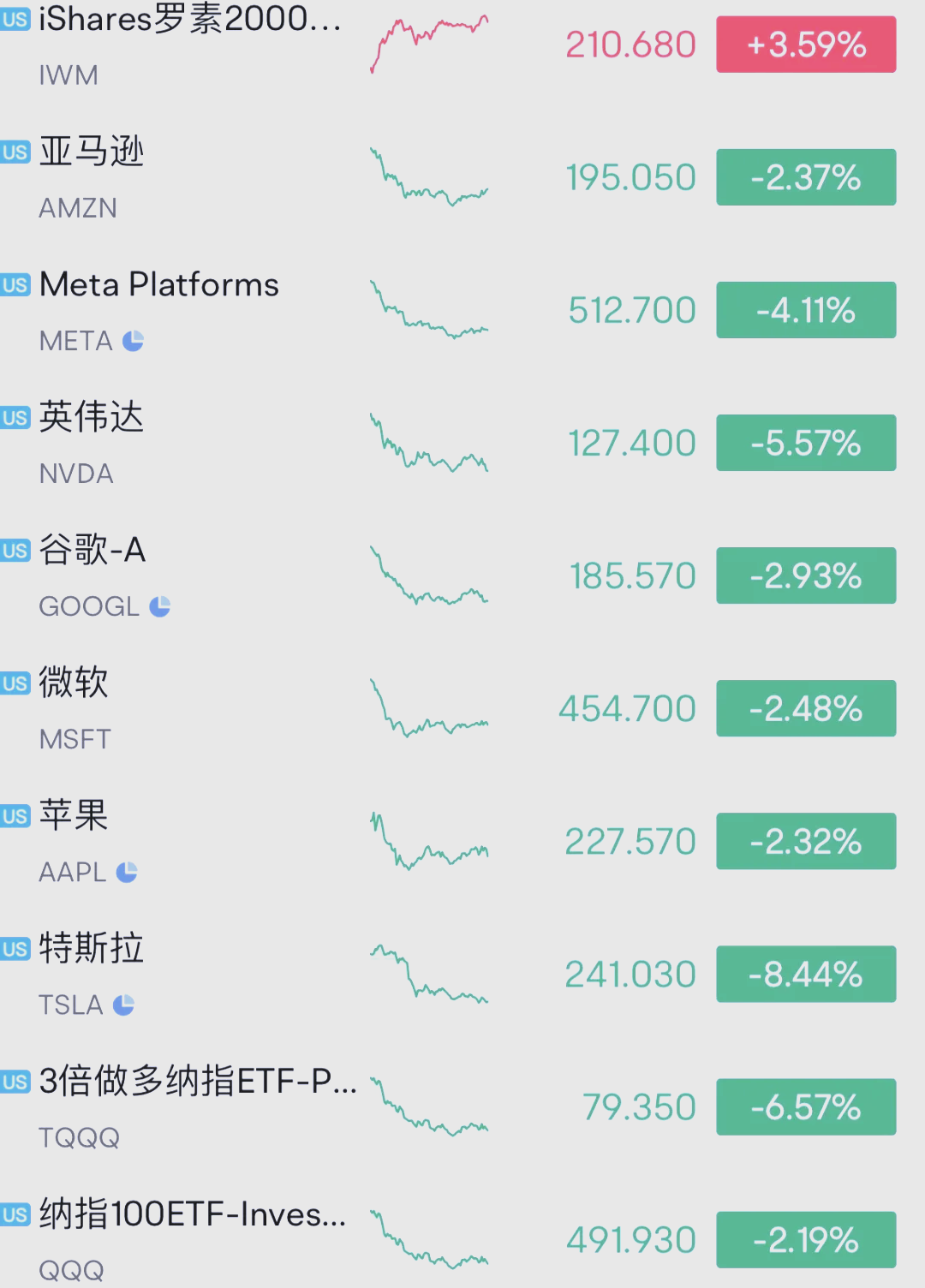Viewport: 925px width, 1288px height.
Task: Click the US market badge next to 英伟达
Action: pyautogui.click(x=14, y=417)
